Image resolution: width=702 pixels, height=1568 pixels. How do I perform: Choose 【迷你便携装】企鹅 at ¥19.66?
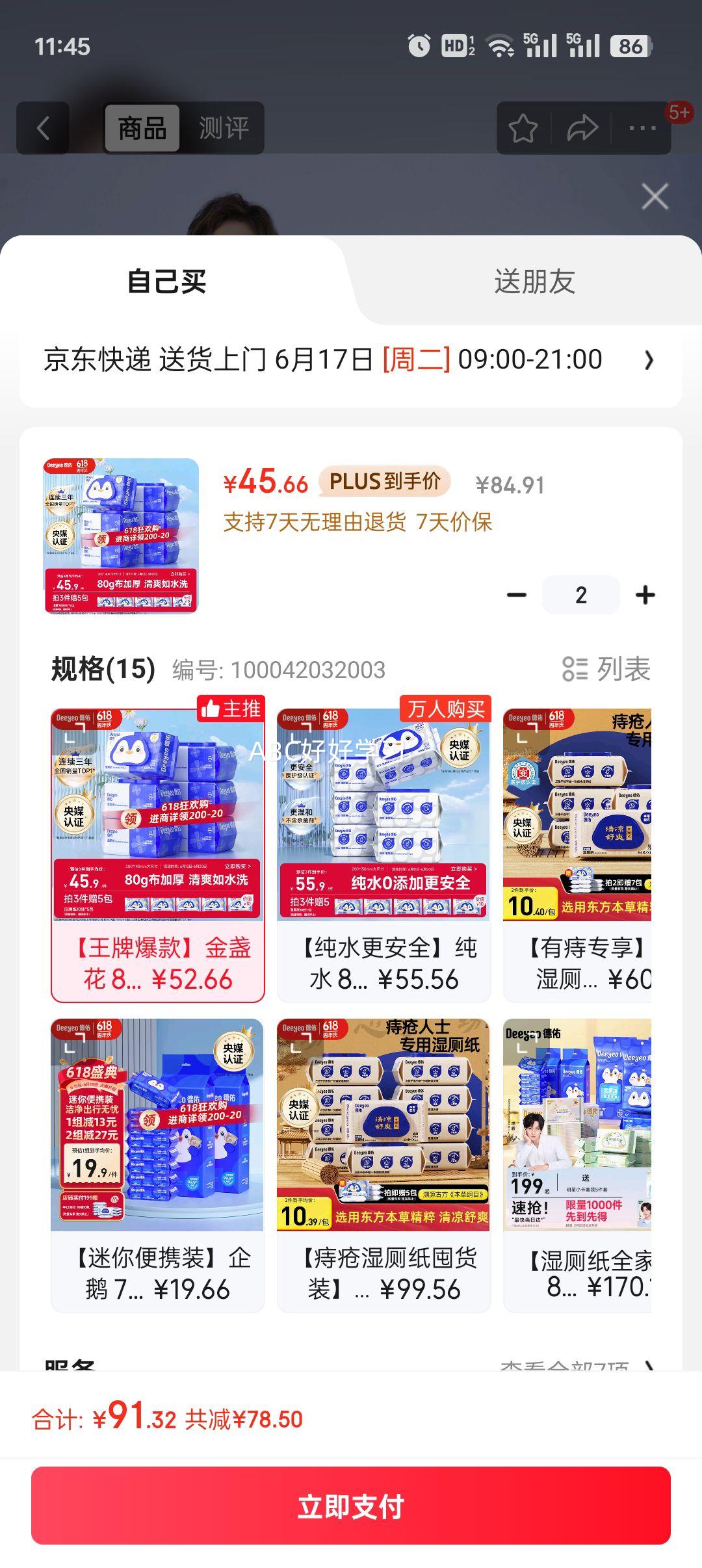pyautogui.click(x=158, y=1165)
